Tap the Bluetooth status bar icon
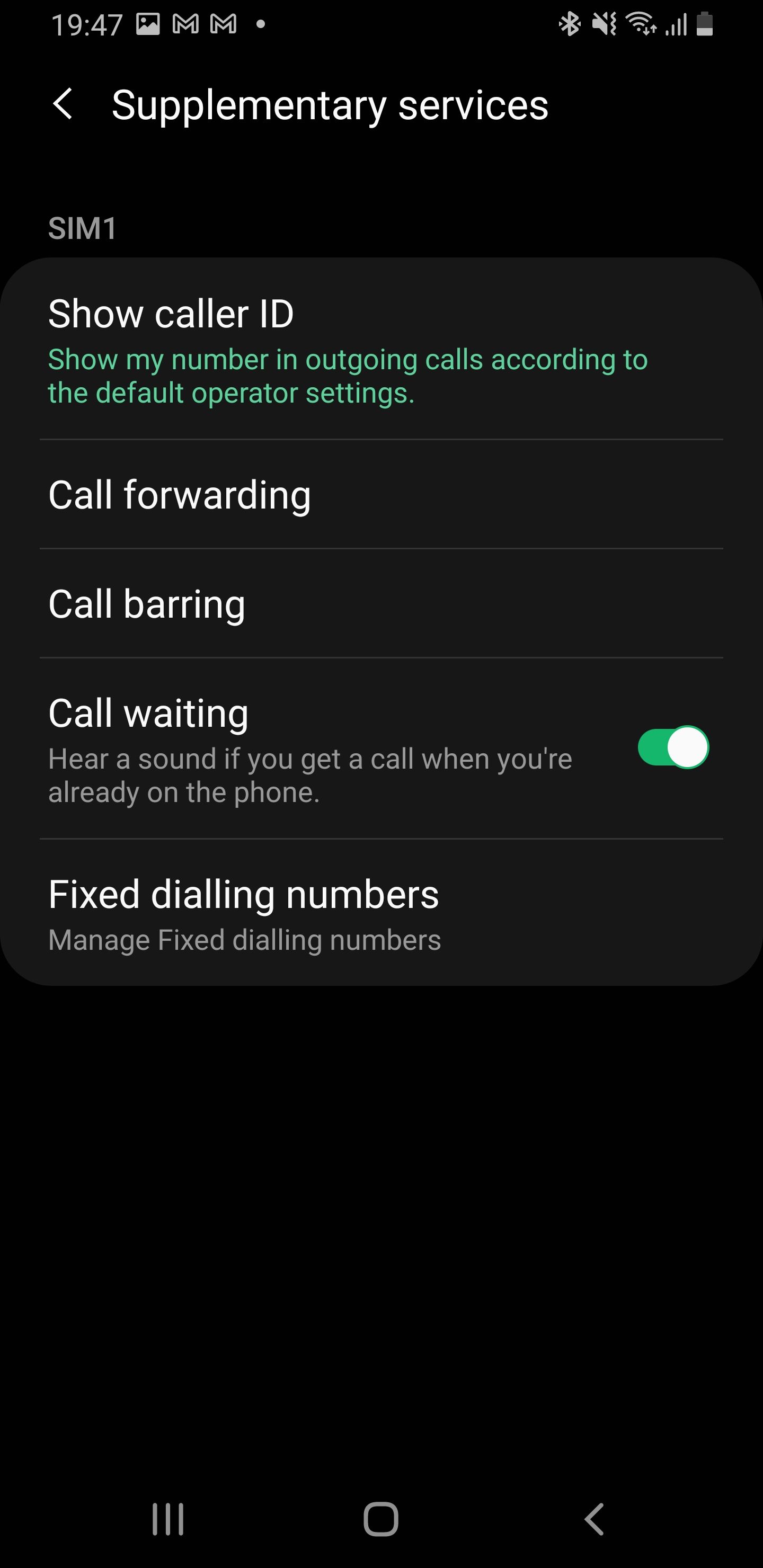The height and width of the screenshot is (1568, 763). (x=570, y=24)
